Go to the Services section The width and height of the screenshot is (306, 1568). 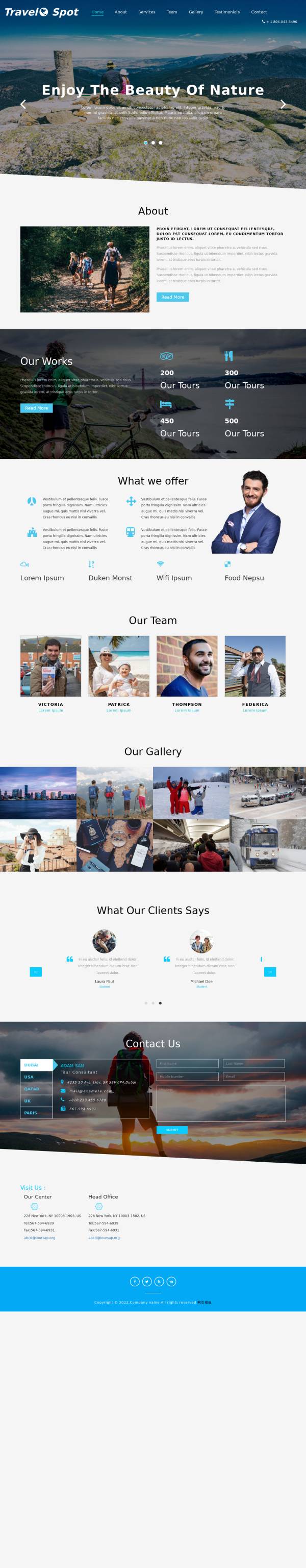coord(146,12)
